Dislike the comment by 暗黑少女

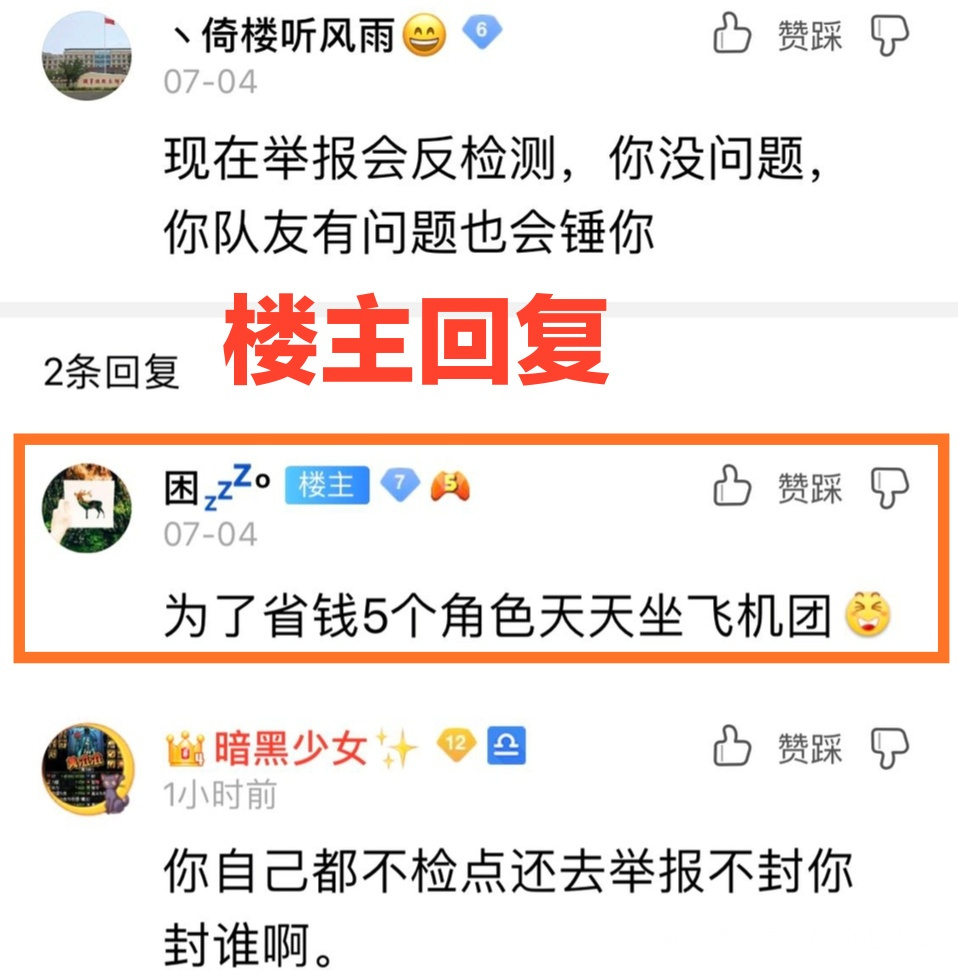tap(889, 746)
